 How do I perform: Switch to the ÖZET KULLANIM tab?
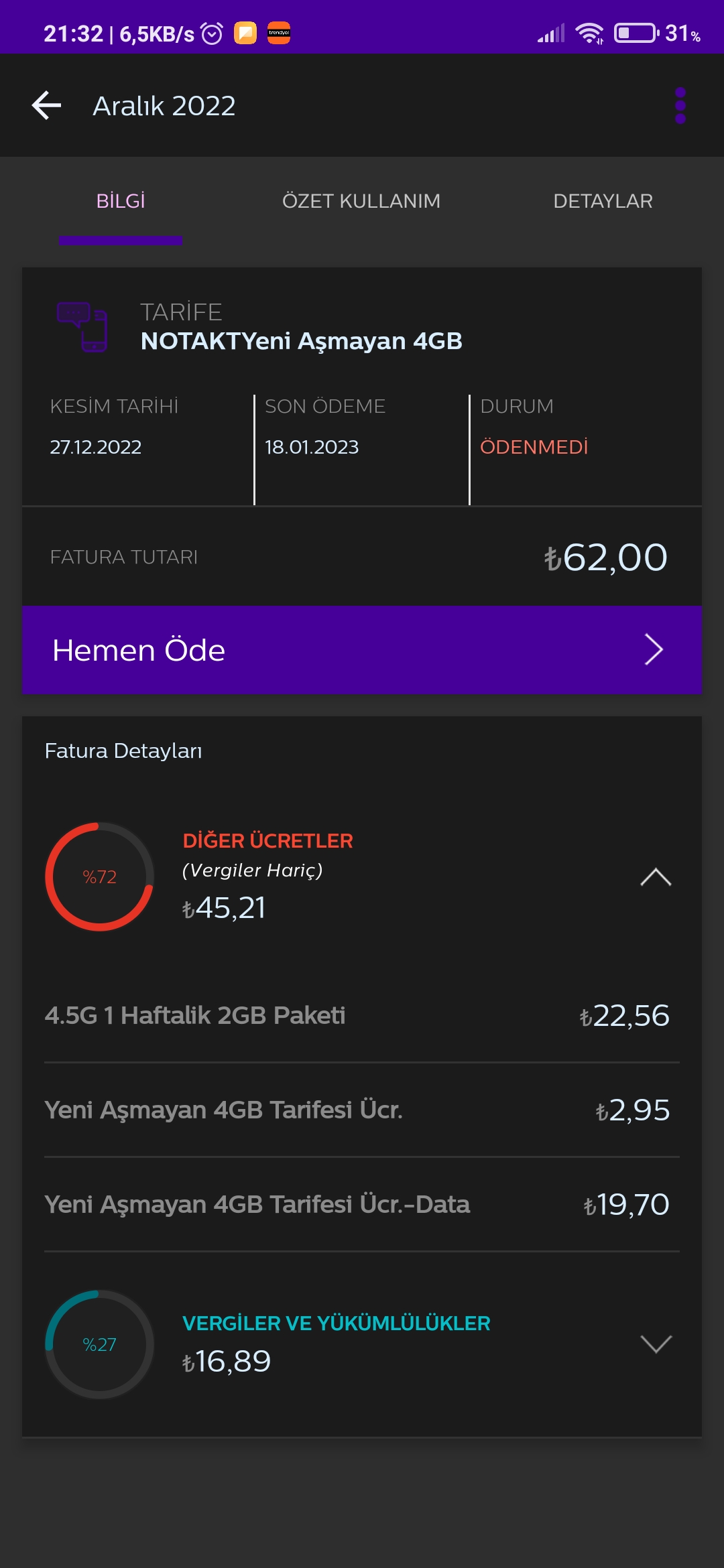361,201
